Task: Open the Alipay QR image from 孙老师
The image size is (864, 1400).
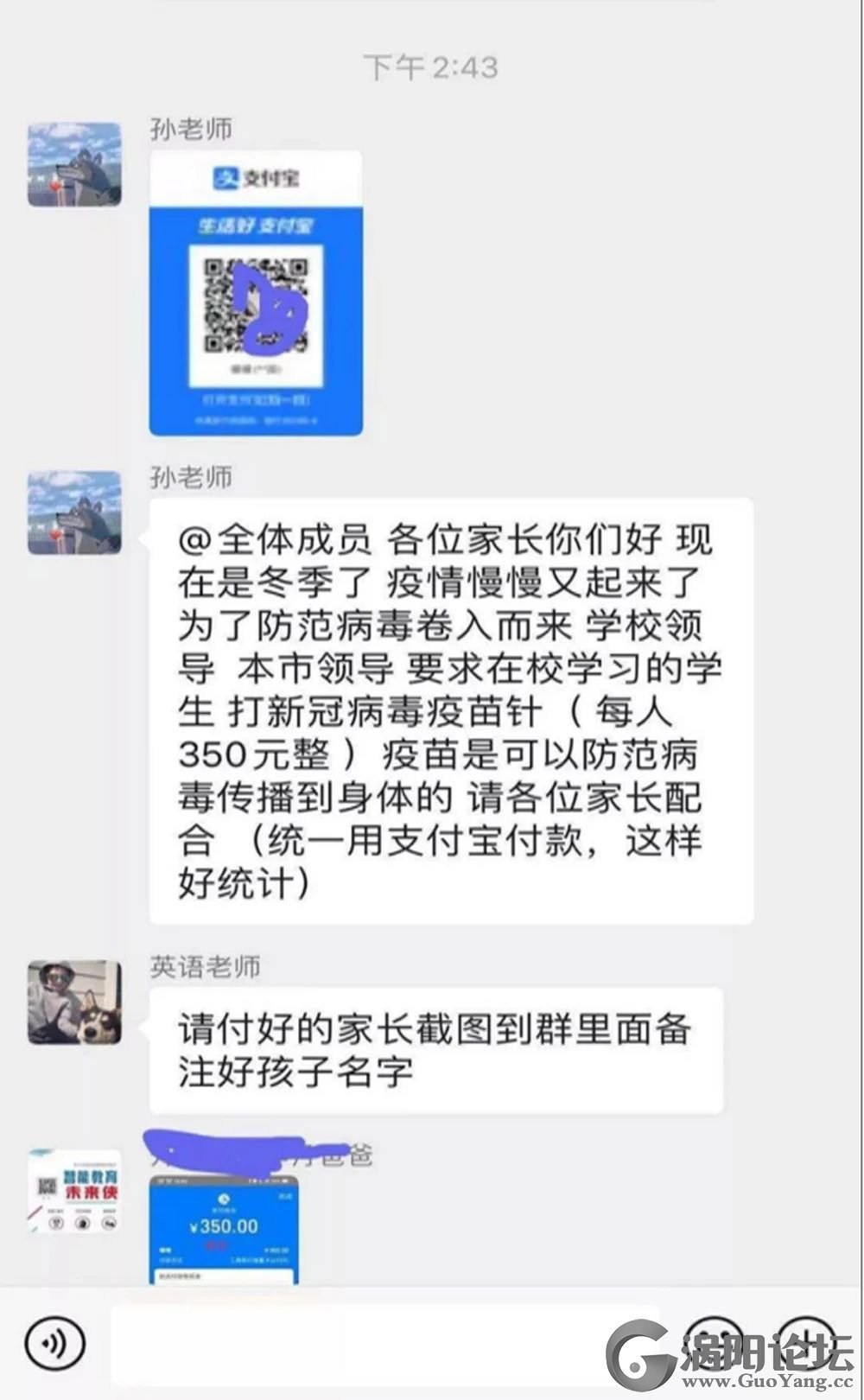Action: [x=256, y=294]
